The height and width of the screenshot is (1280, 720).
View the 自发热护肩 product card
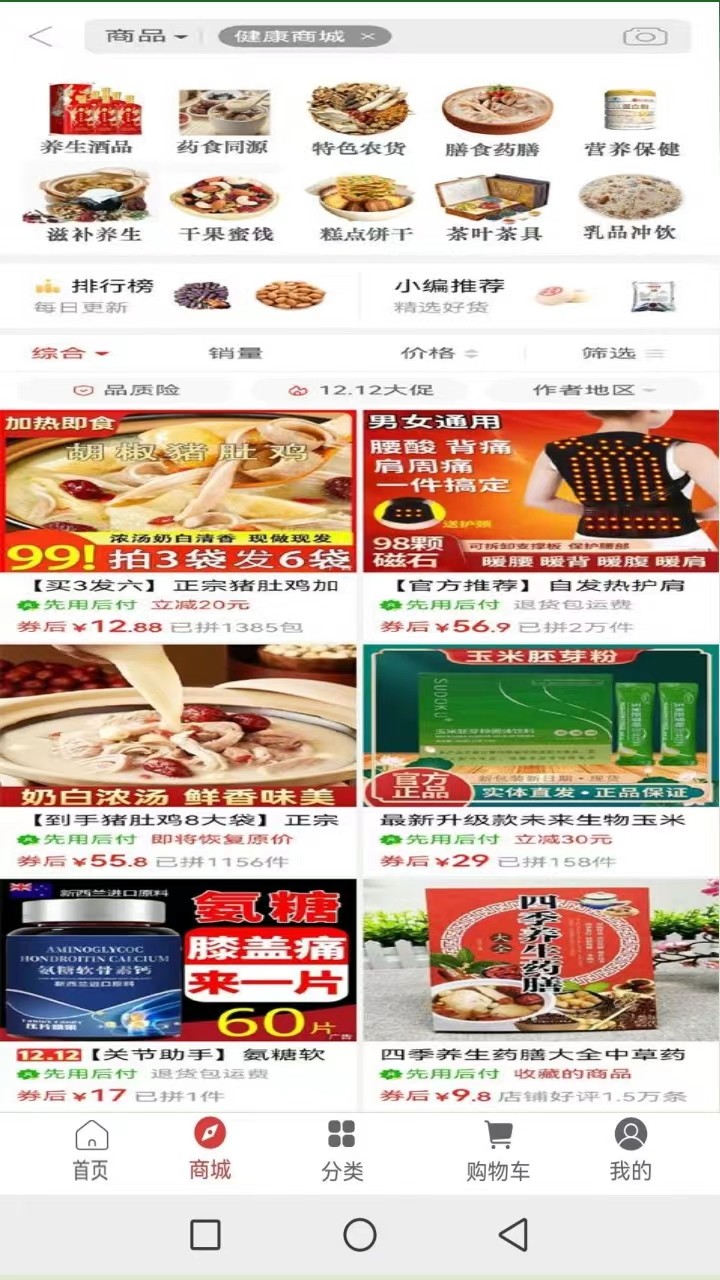tap(540, 520)
